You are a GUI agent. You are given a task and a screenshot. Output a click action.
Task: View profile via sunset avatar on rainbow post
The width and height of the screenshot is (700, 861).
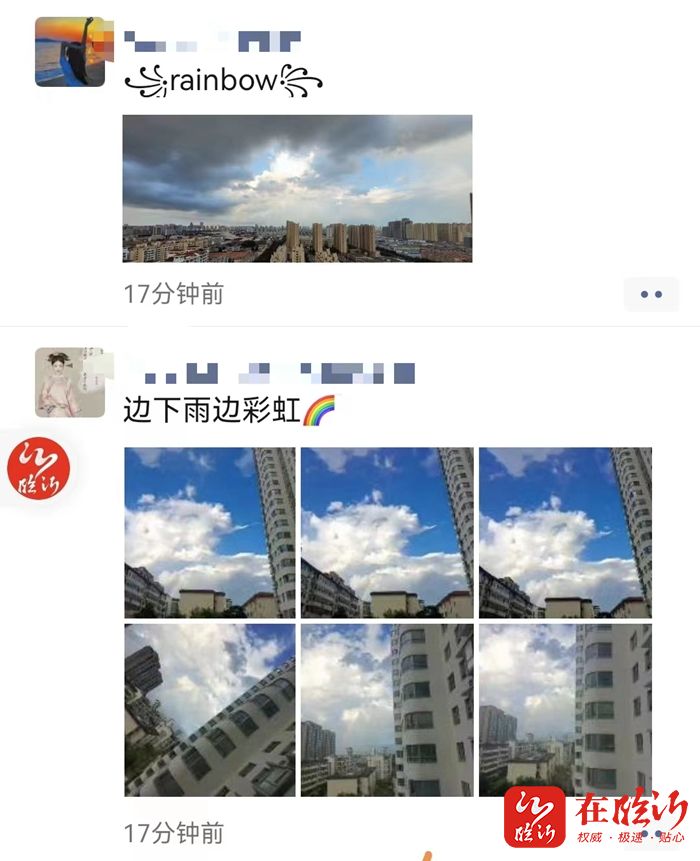pyautogui.click(x=70, y=52)
